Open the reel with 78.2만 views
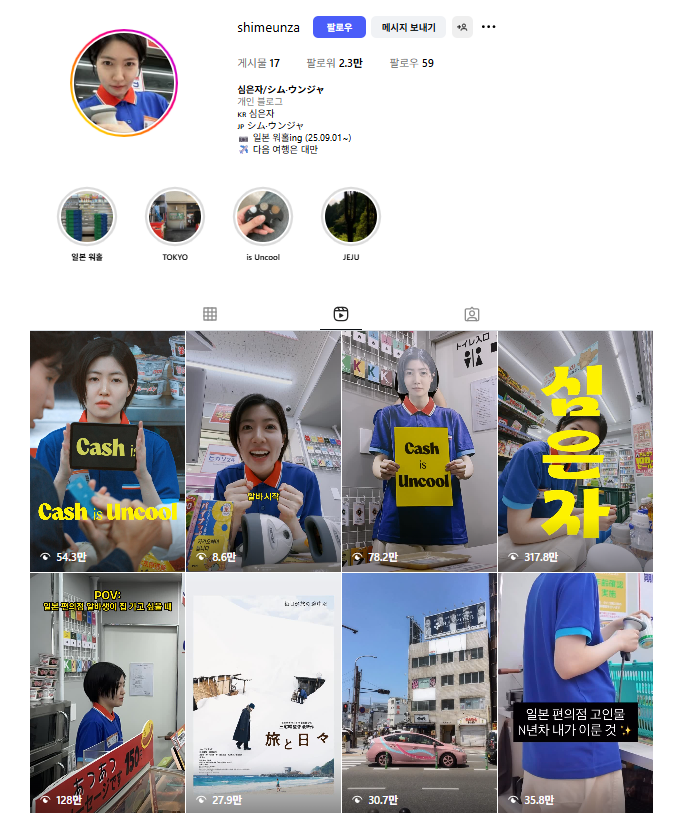The width and height of the screenshot is (676, 813). (x=419, y=450)
